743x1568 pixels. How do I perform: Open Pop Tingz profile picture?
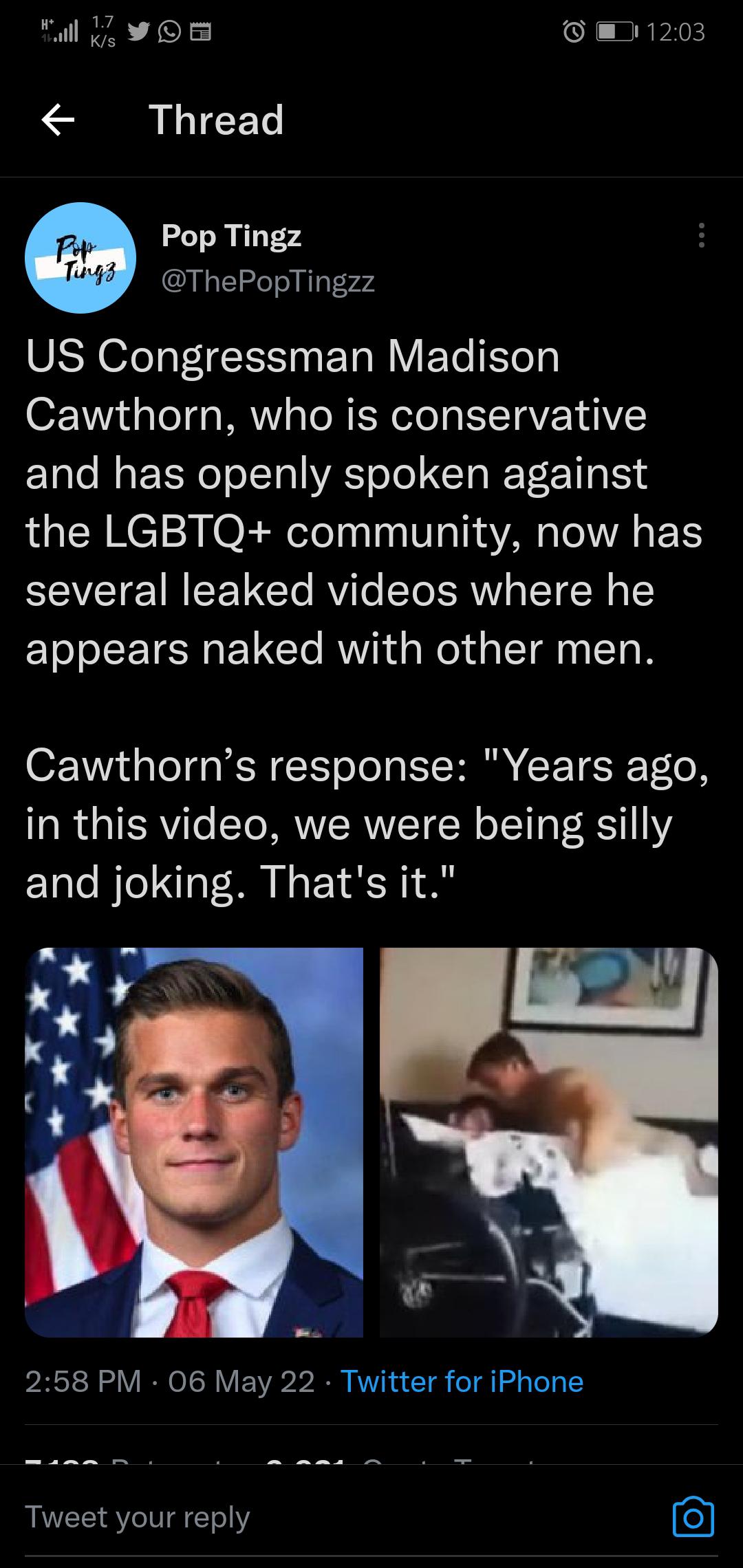pyautogui.click(x=80, y=258)
